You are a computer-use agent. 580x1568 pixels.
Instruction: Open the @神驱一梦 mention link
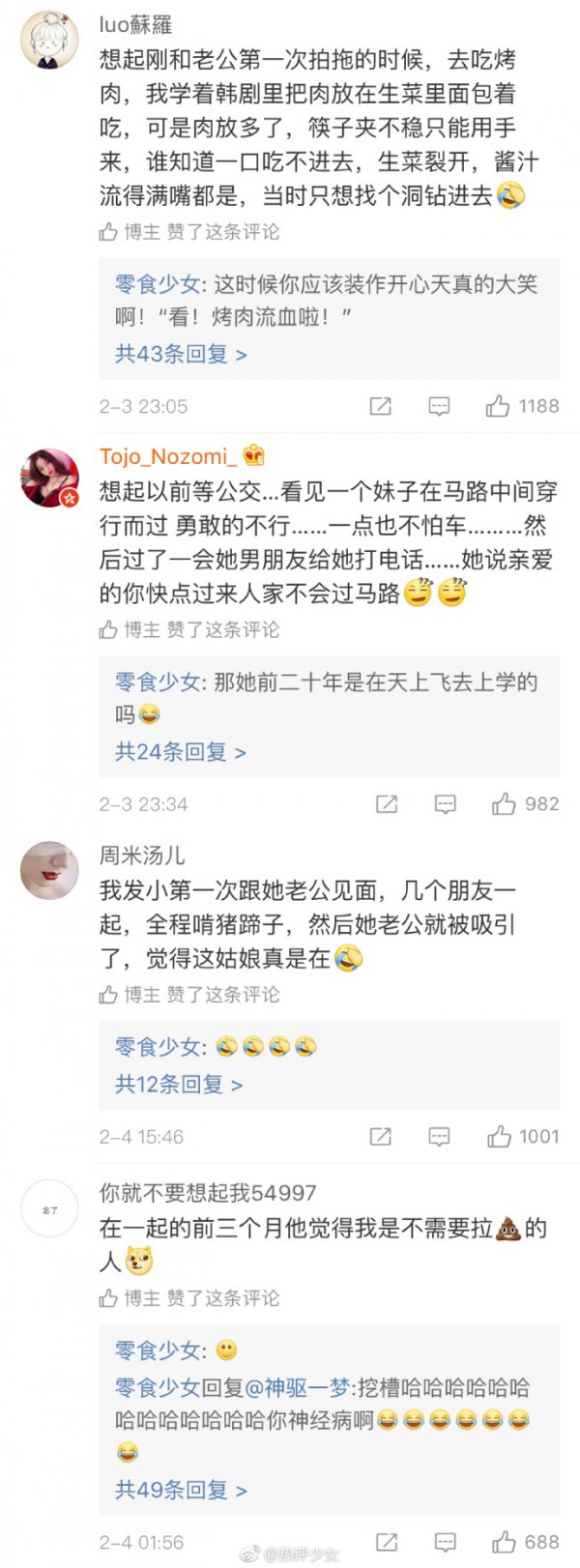(297, 1388)
